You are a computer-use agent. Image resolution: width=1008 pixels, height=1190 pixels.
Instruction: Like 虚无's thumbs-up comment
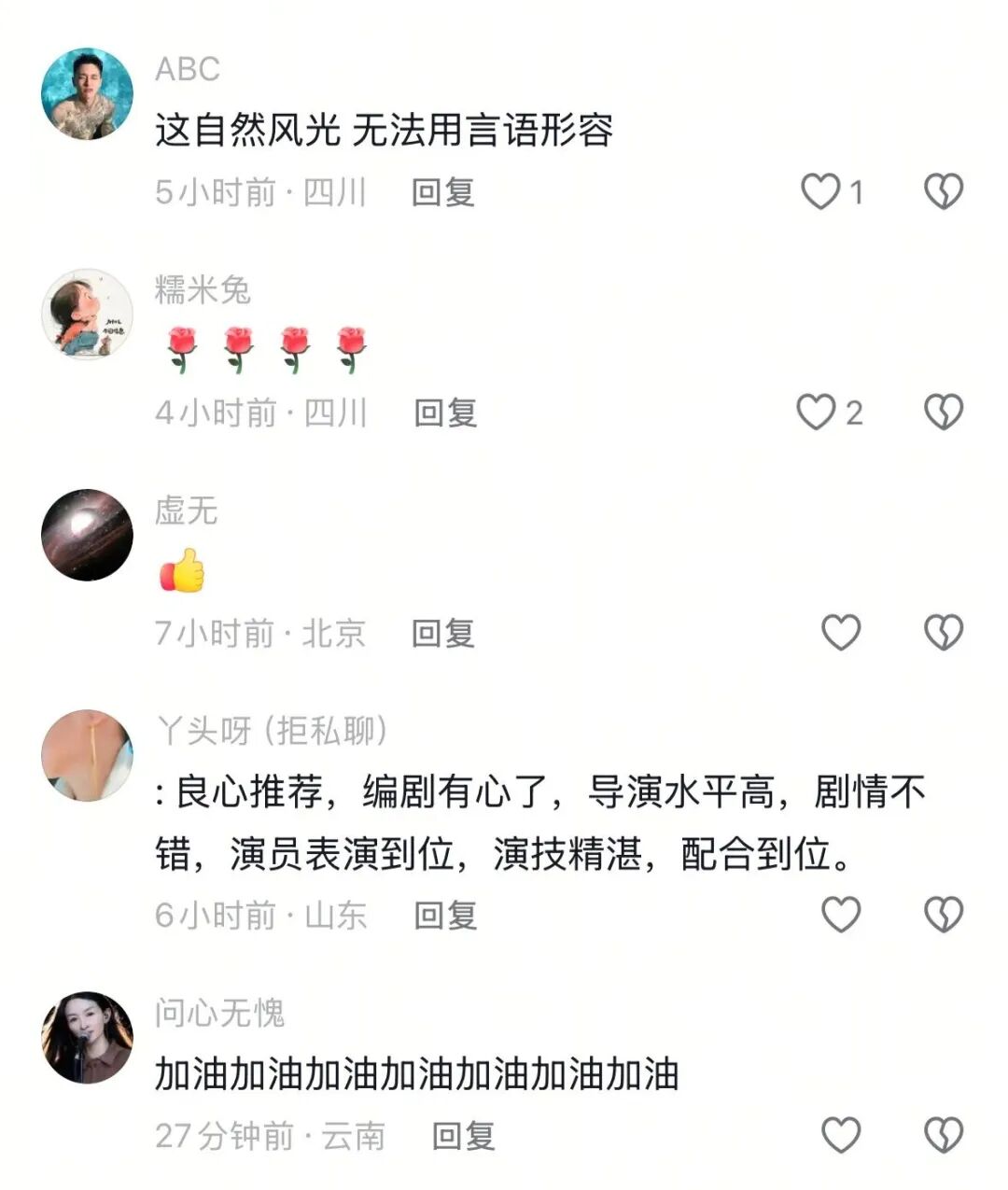click(x=840, y=633)
